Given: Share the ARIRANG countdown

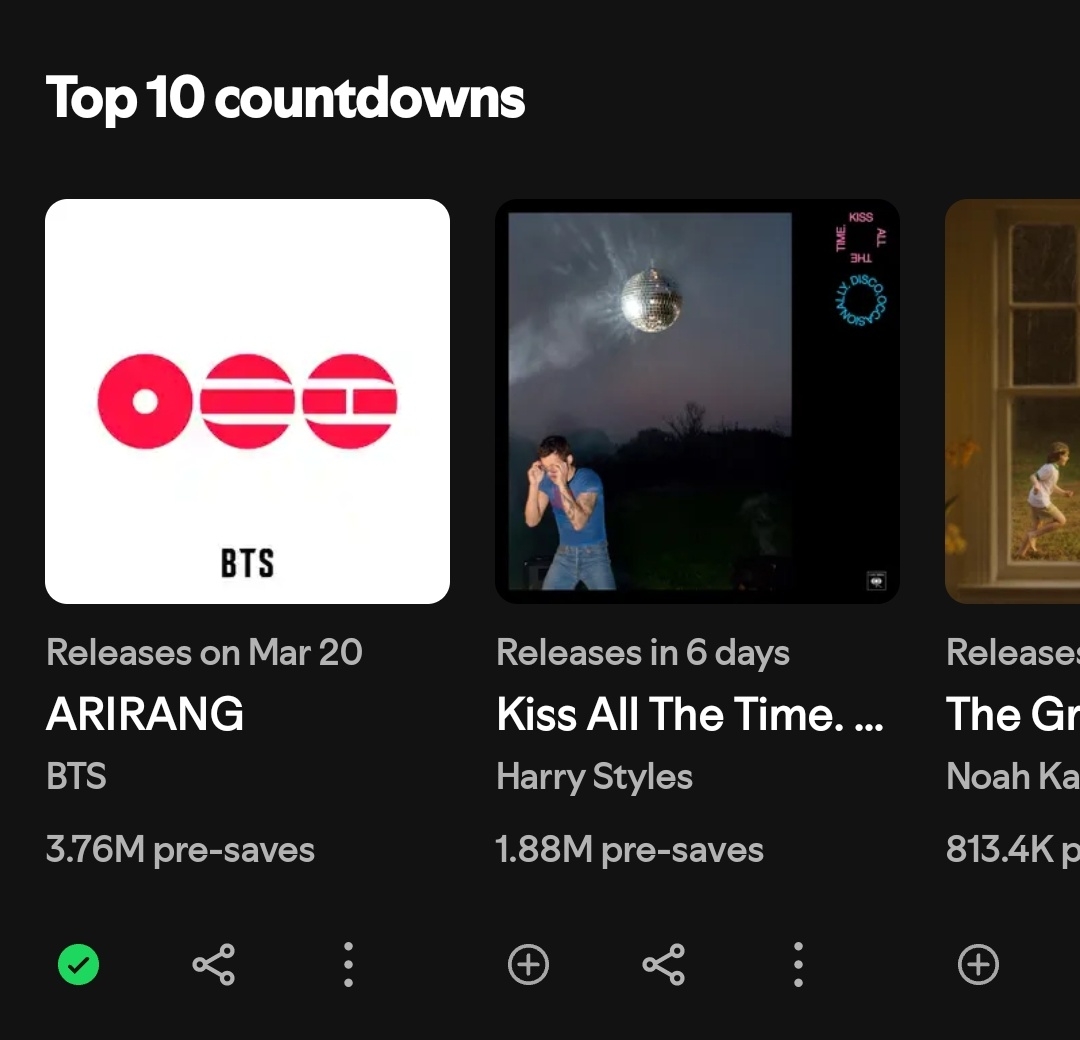Looking at the screenshot, I should coord(213,965).
